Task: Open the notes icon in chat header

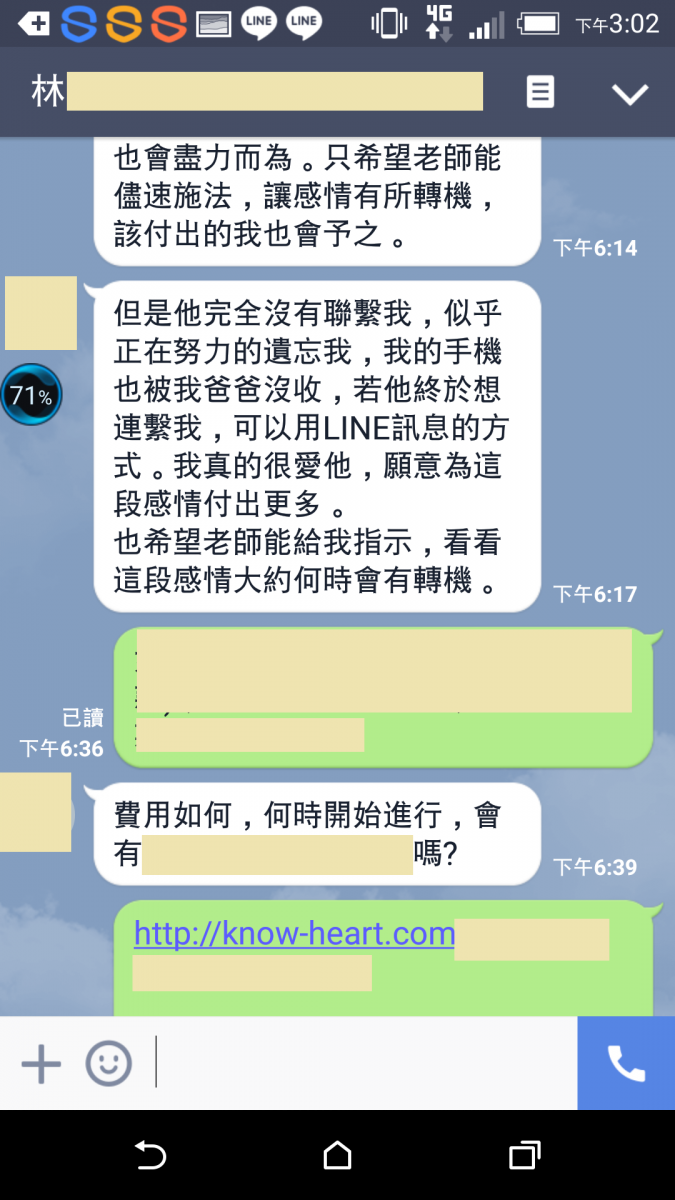Action: 540,93
